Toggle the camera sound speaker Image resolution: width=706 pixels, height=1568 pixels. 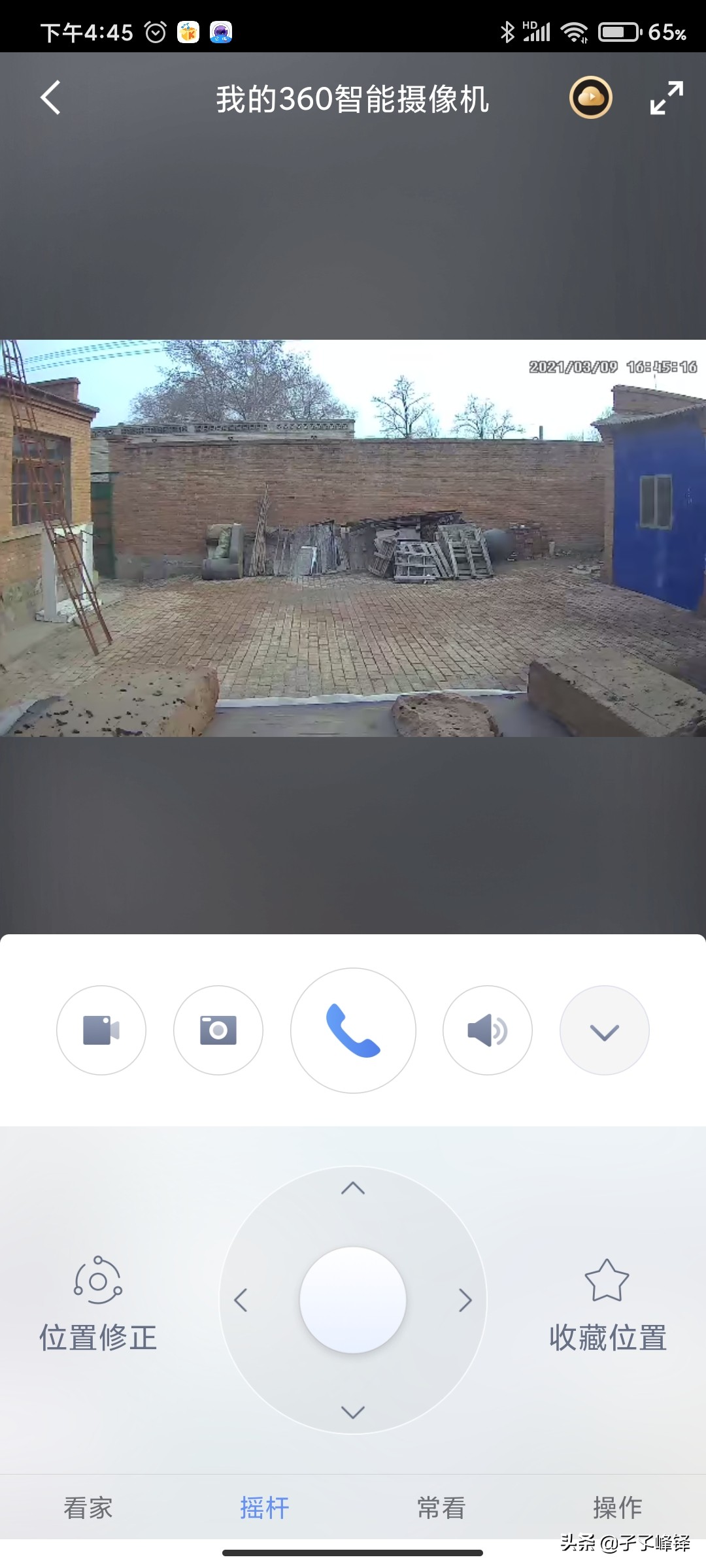(x=488, y=1030)
